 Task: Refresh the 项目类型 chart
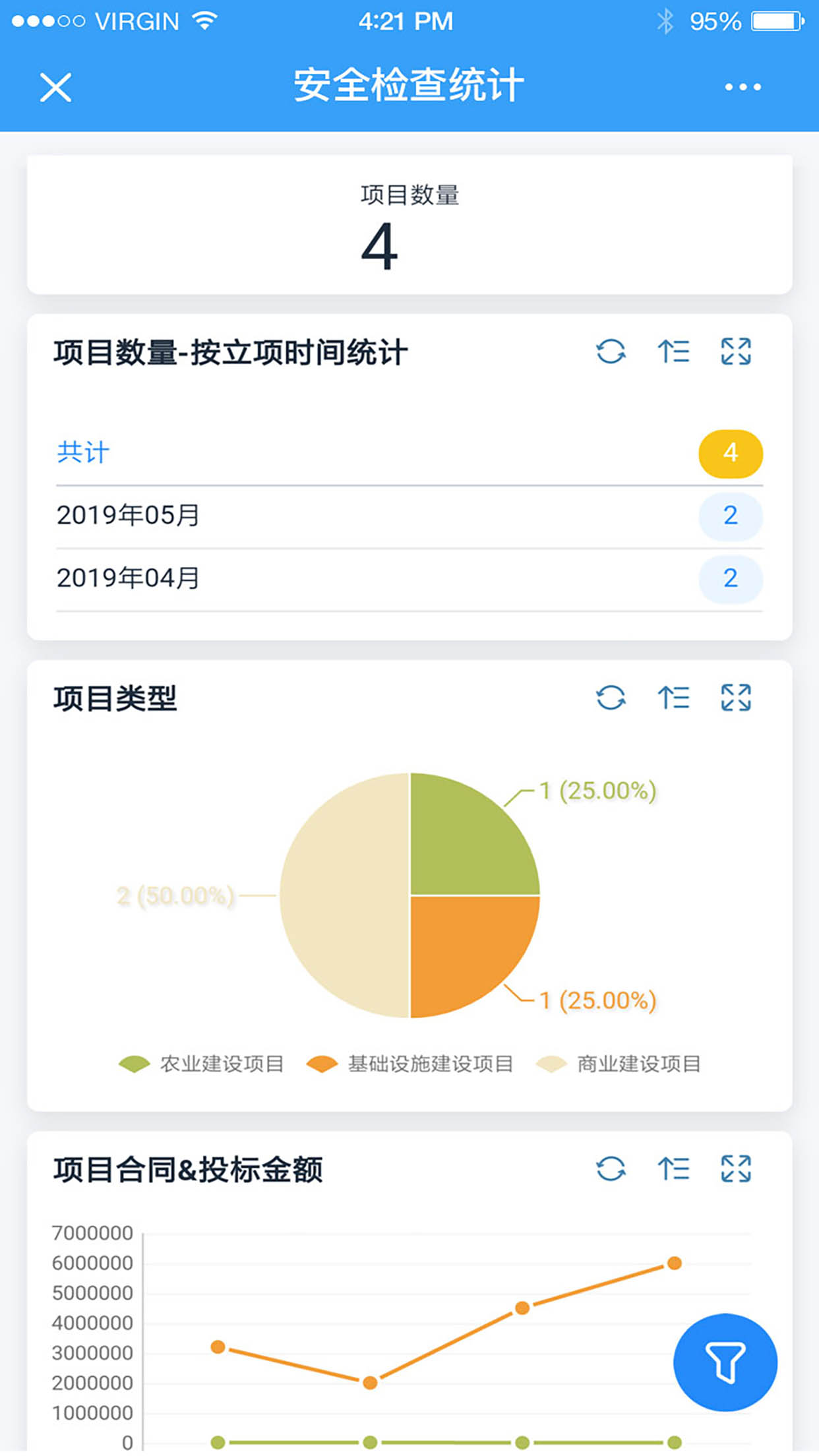(611, 698)
